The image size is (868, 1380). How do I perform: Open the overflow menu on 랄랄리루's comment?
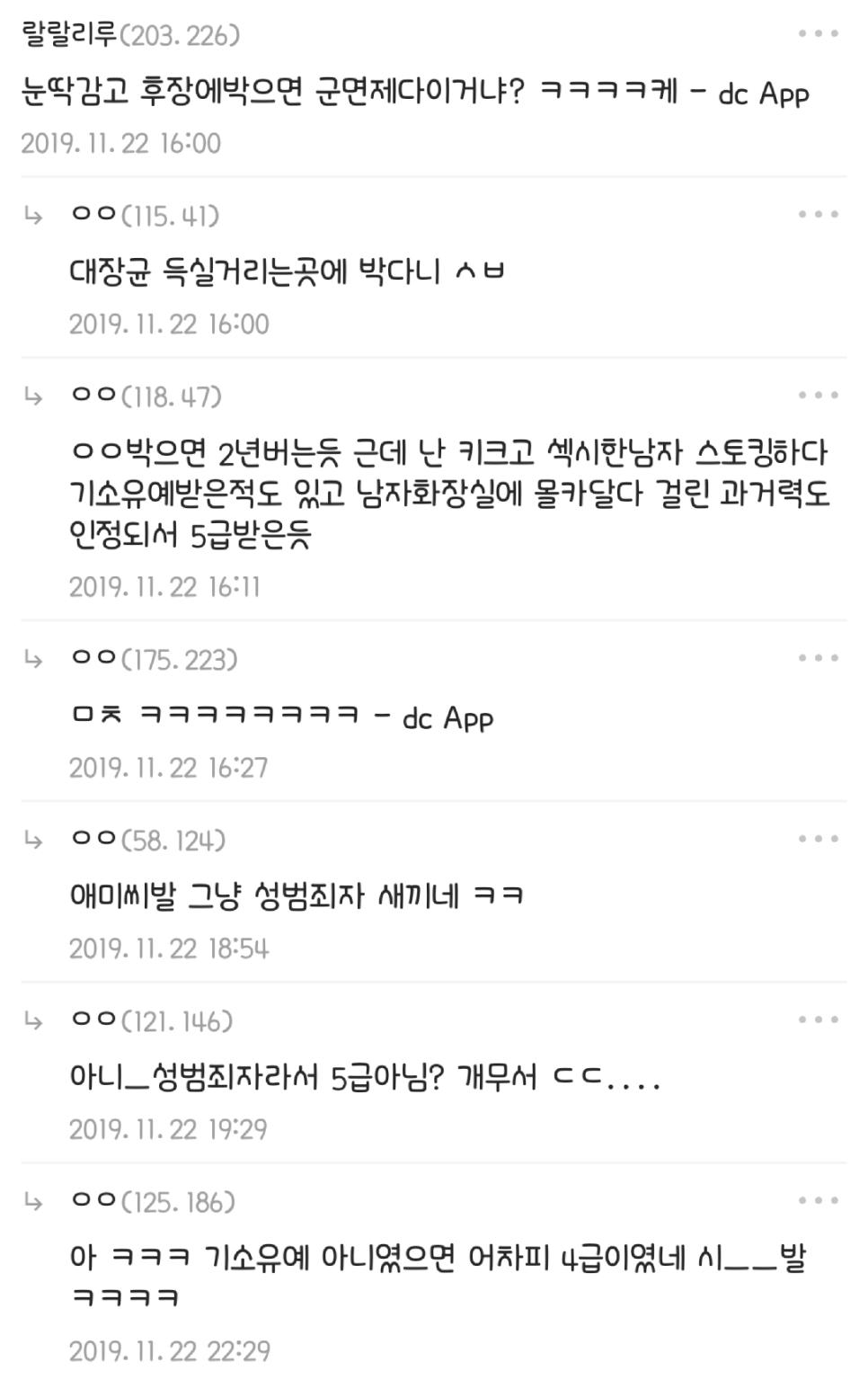click(818, 34)
